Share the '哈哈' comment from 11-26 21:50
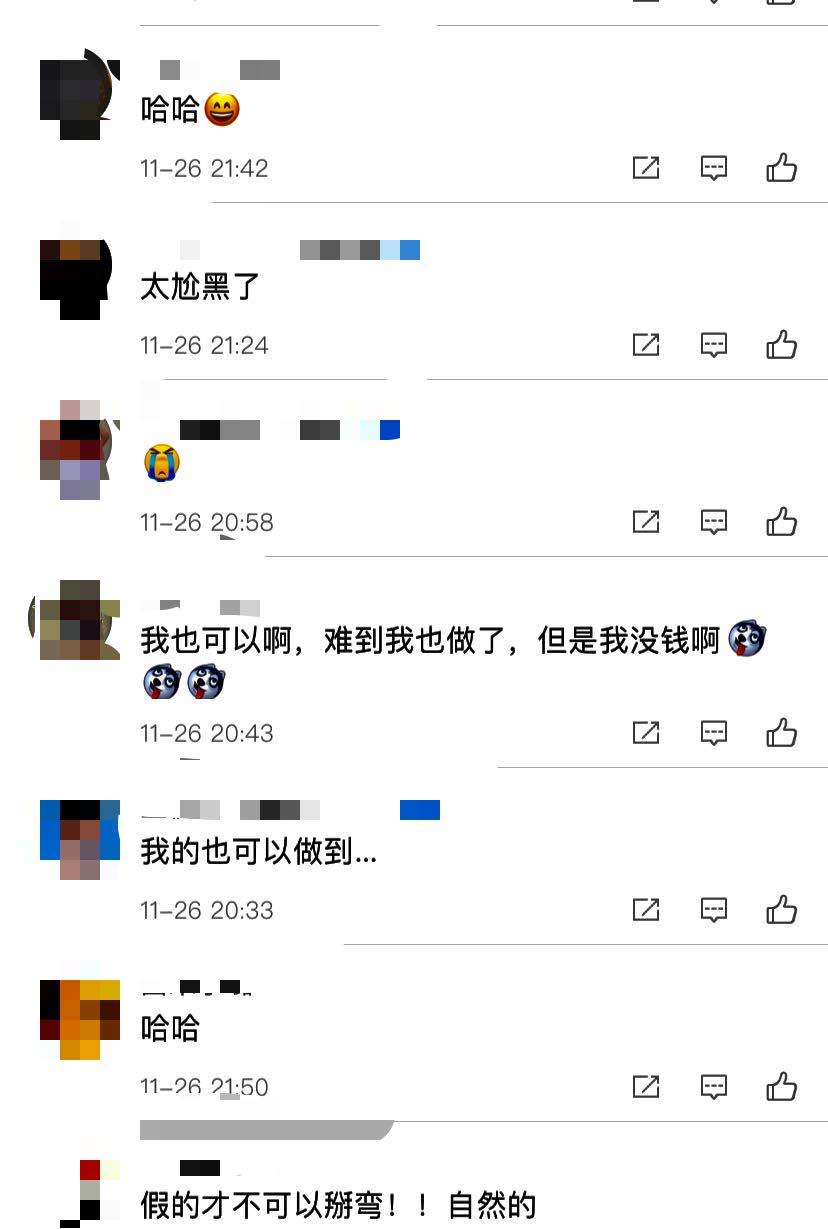Viewport: 828px width, 1229px height. pos(646,1087)
